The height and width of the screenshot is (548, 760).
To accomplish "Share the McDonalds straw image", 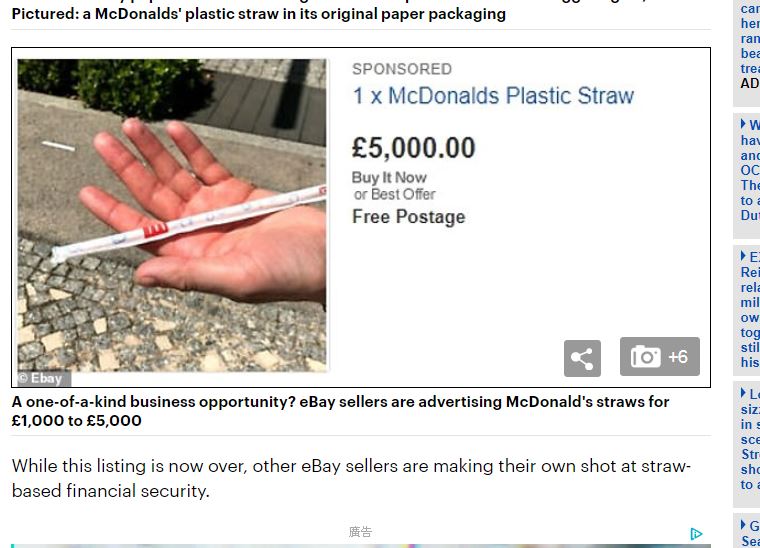I will pyautogui.click(x=582, y=358).
